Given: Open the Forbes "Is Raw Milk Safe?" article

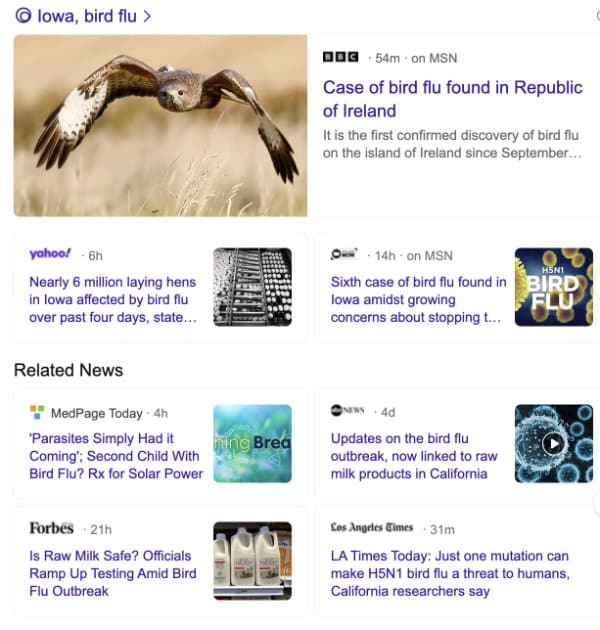Looking at the screenshot, I should click(x=112, y=573).
